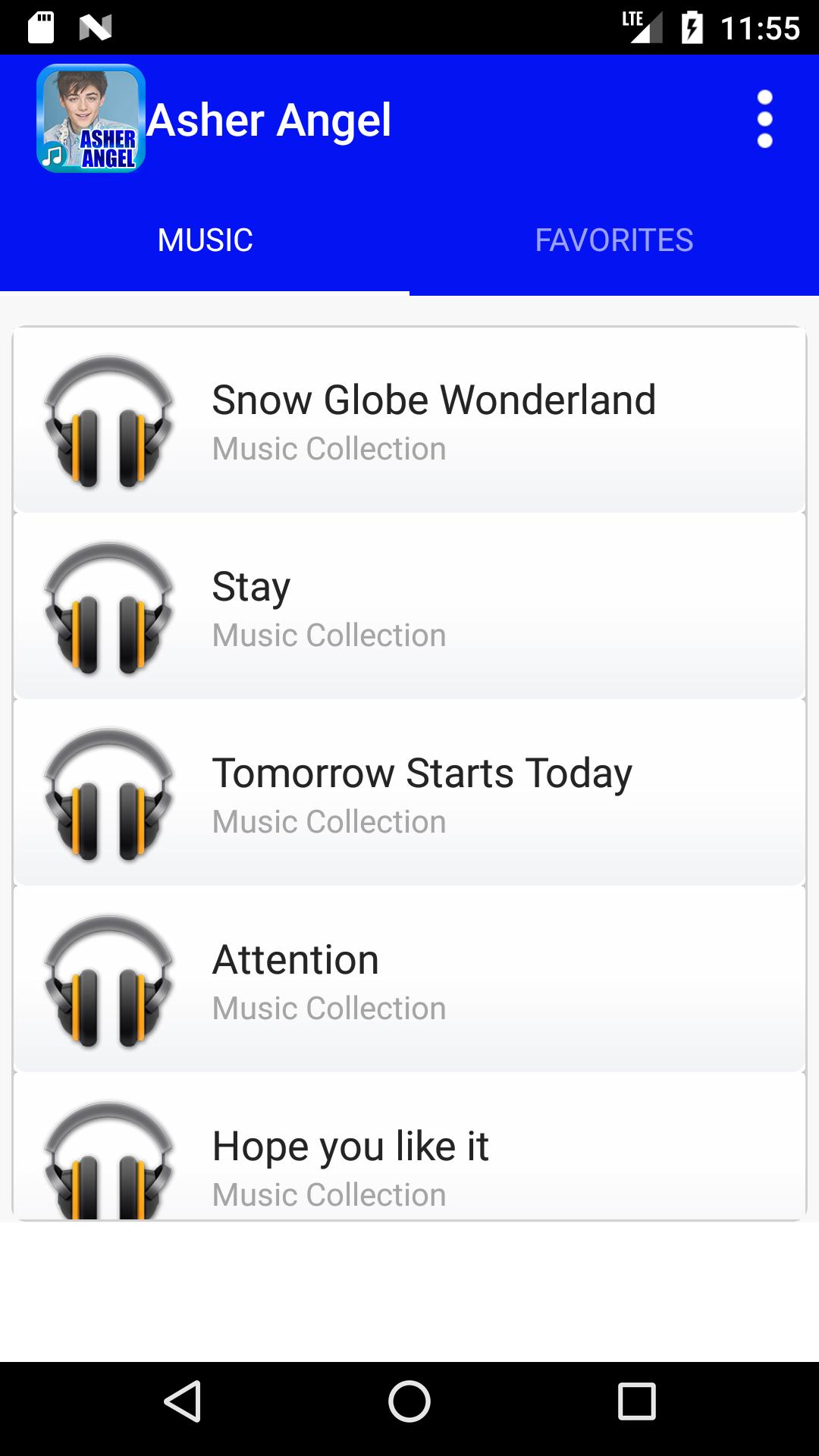
Task: Go back with the system back button
Action: click(182, 1401)
